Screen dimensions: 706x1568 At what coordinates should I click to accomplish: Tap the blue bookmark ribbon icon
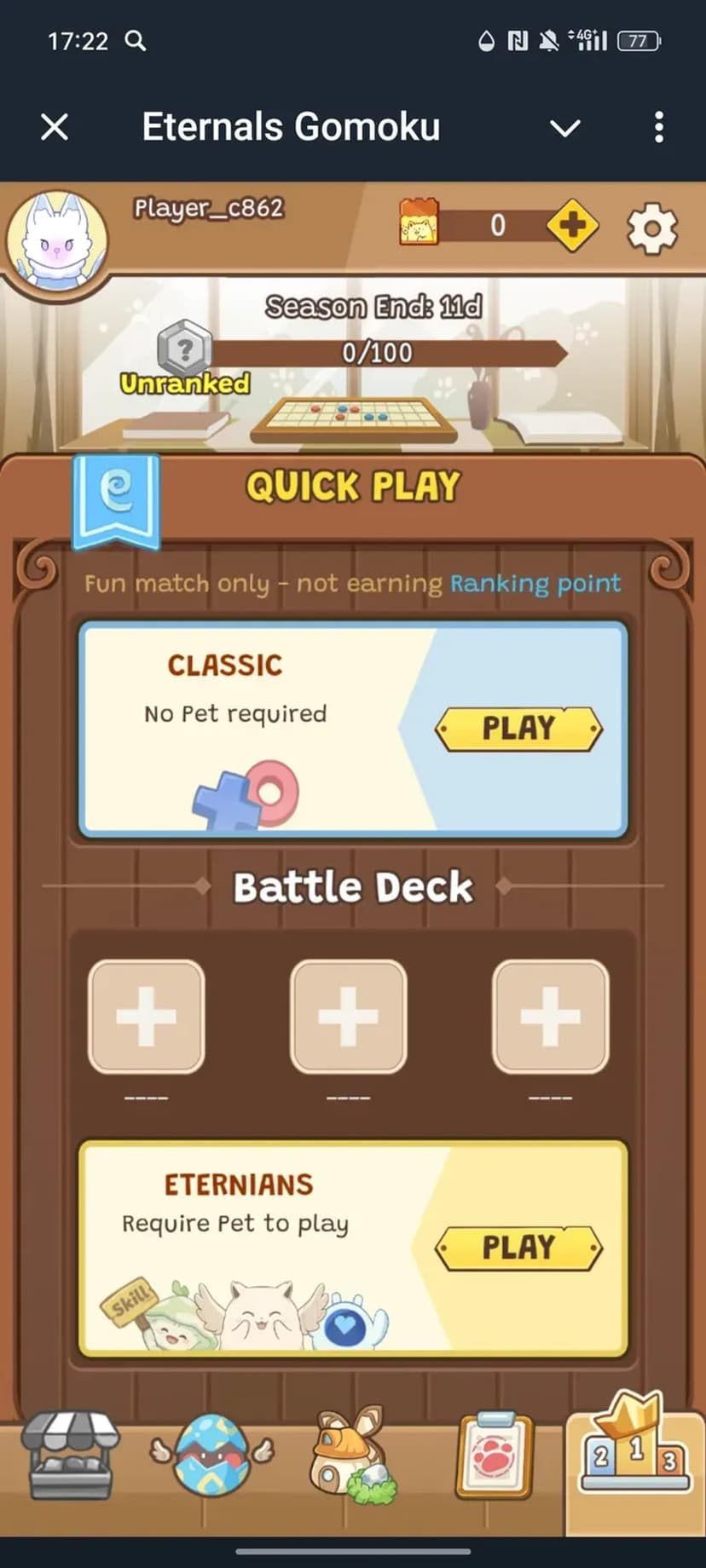tap(116, 499)
